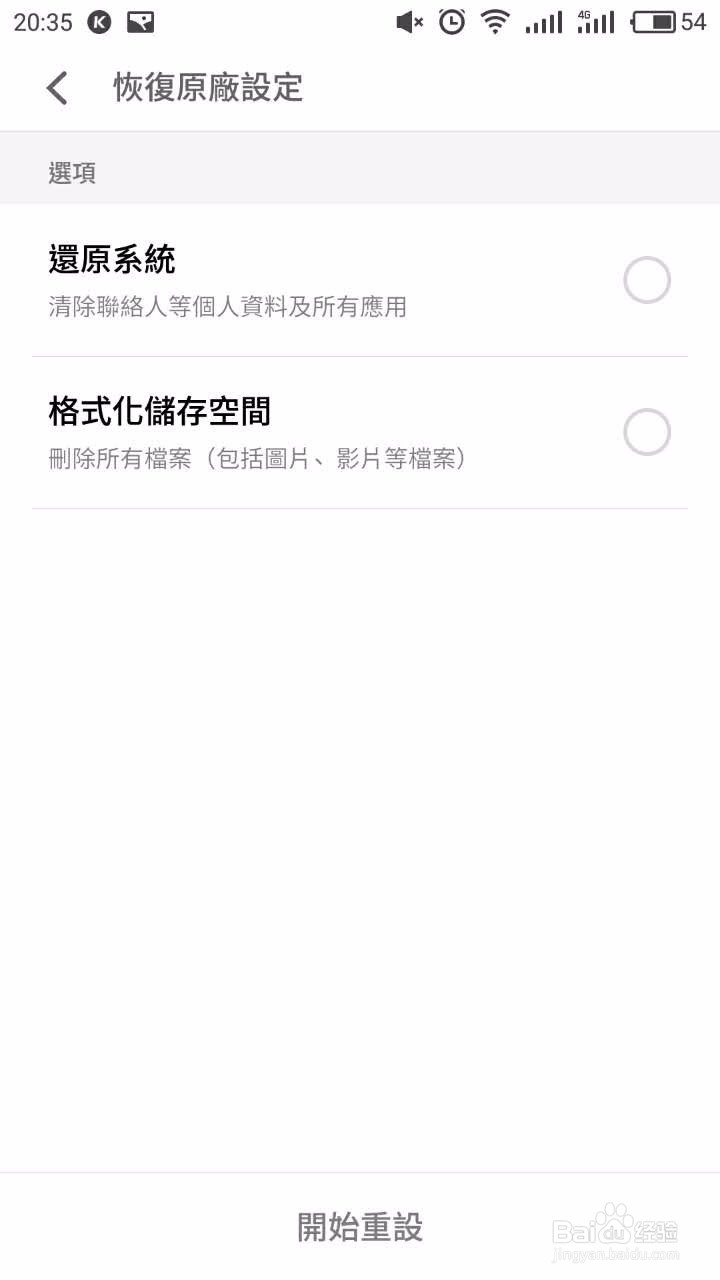The height and width of the screenshot is (1280, 720).
Task: Tap the back arrow to leave settings
Action: point(57,88)
